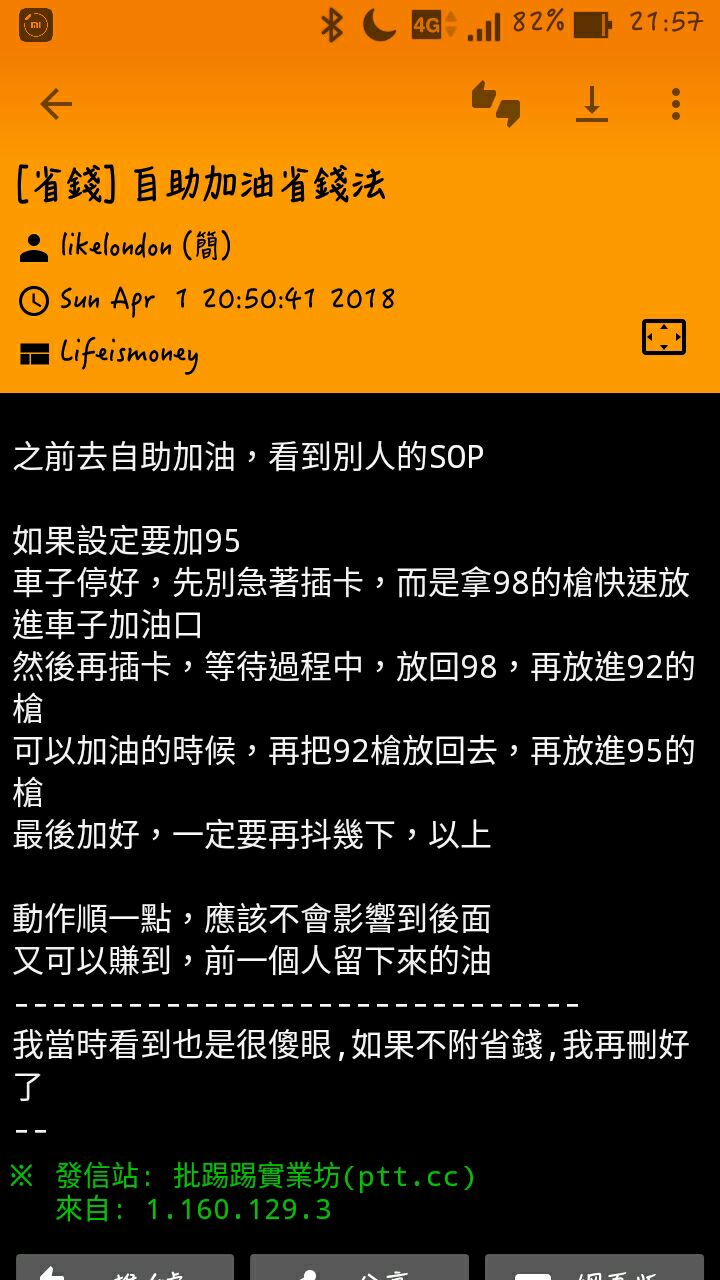Toggle fullscreen reading mode icon

(x=664, y=338)
